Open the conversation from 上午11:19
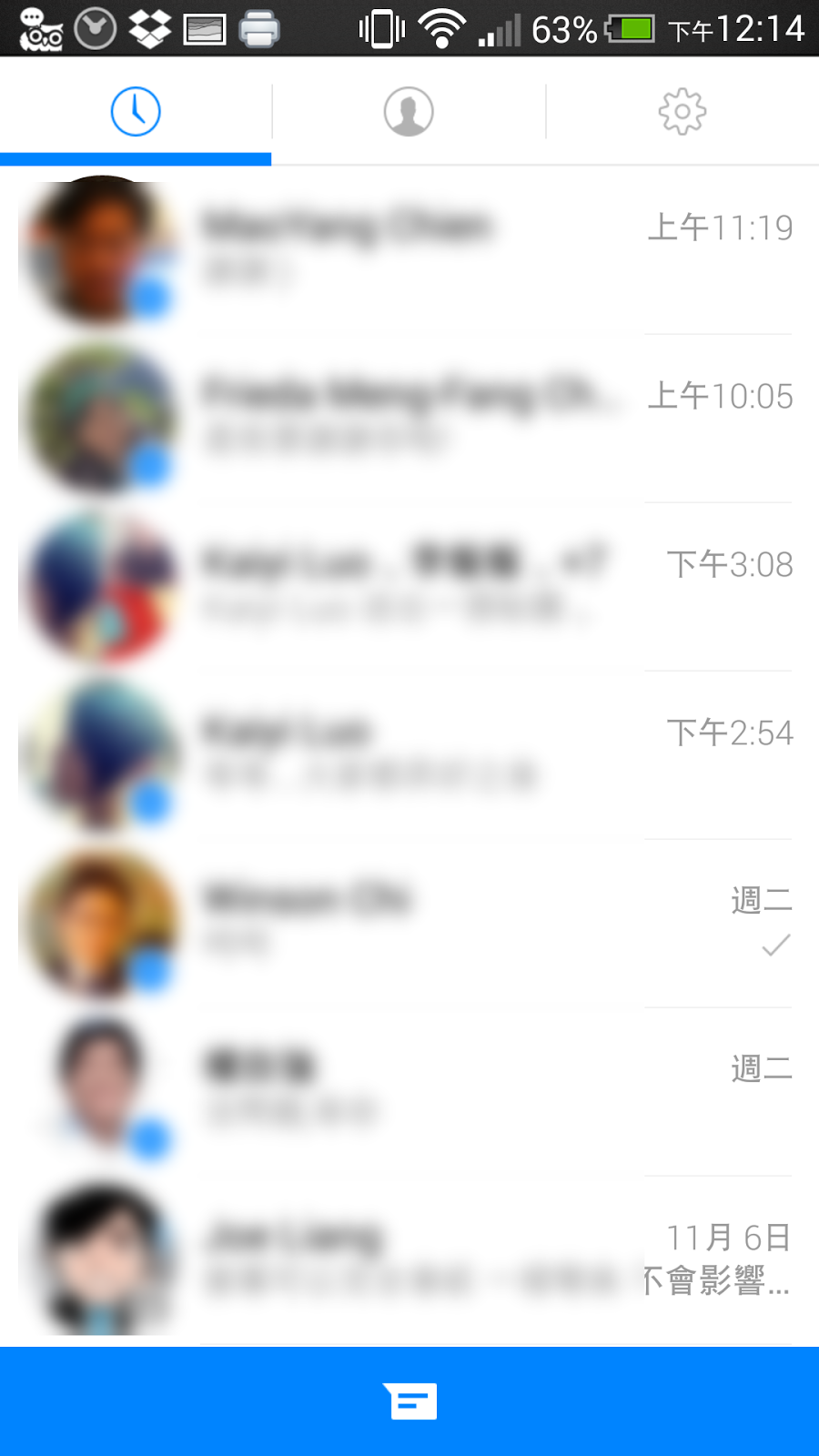This screenshot has width=819, height=1456. pyautogui.click(x=409, y=249)
